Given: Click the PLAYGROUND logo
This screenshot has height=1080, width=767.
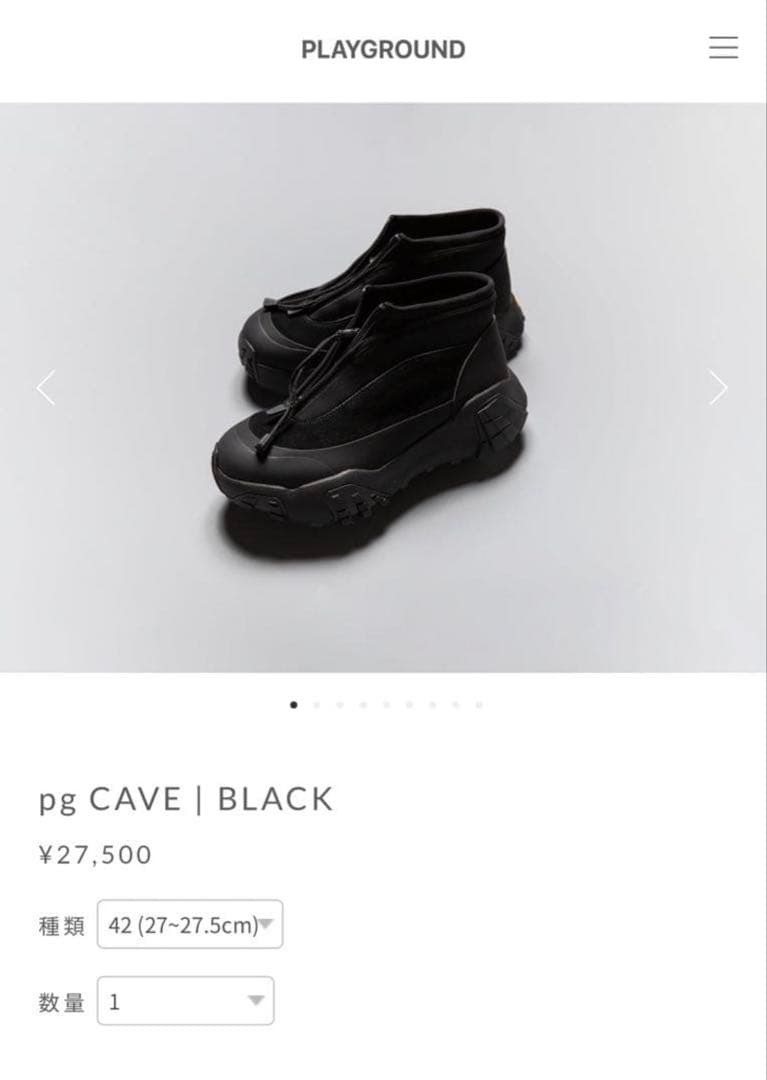Looking at the screenshot, I should [383, 48].
